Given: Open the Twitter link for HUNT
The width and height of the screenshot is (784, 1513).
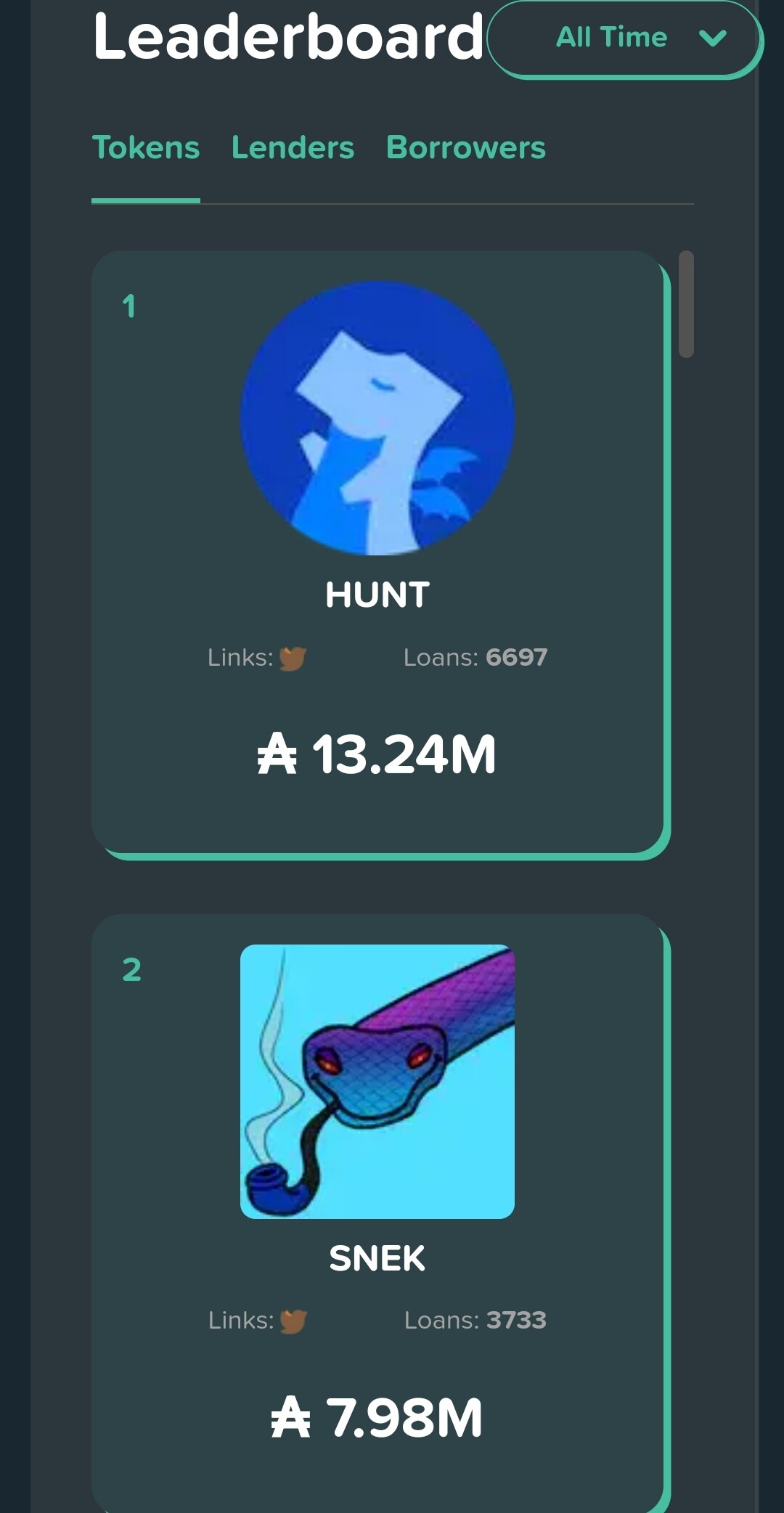Looking at the screenshot, I should point(293,658).
